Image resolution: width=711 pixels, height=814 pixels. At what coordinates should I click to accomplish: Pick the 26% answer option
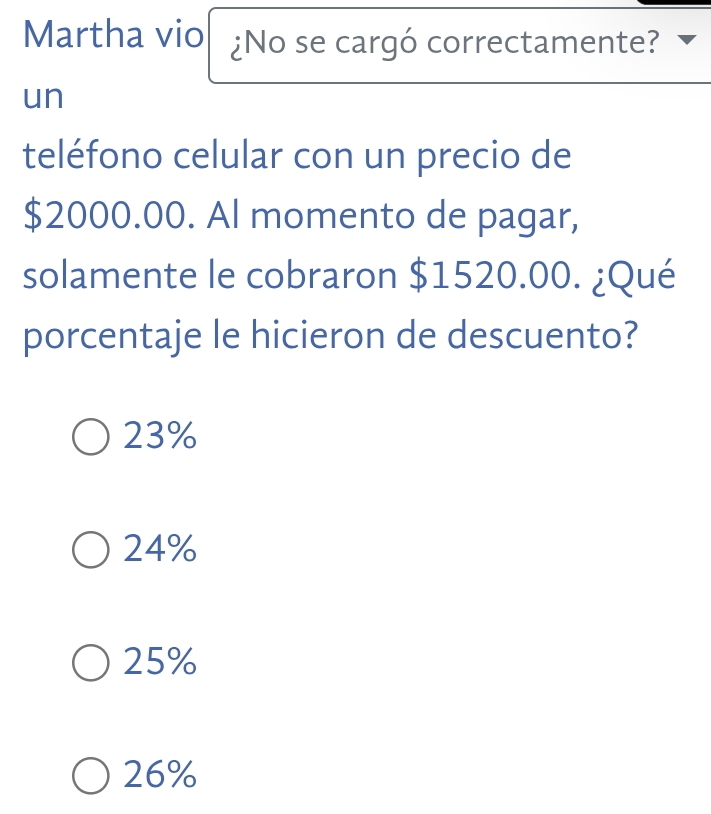pos(92,774)
